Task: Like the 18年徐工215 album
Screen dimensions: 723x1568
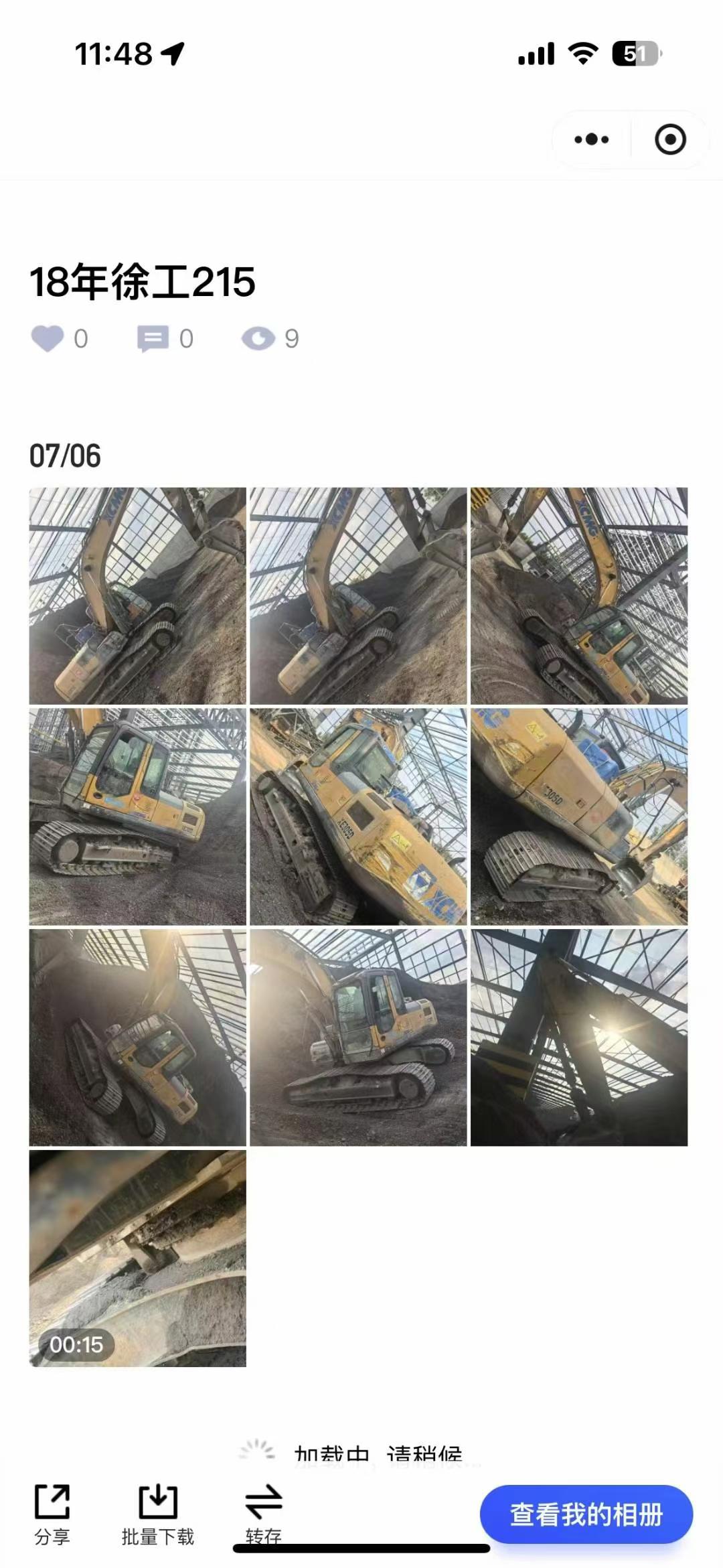Action: (48, 339)
